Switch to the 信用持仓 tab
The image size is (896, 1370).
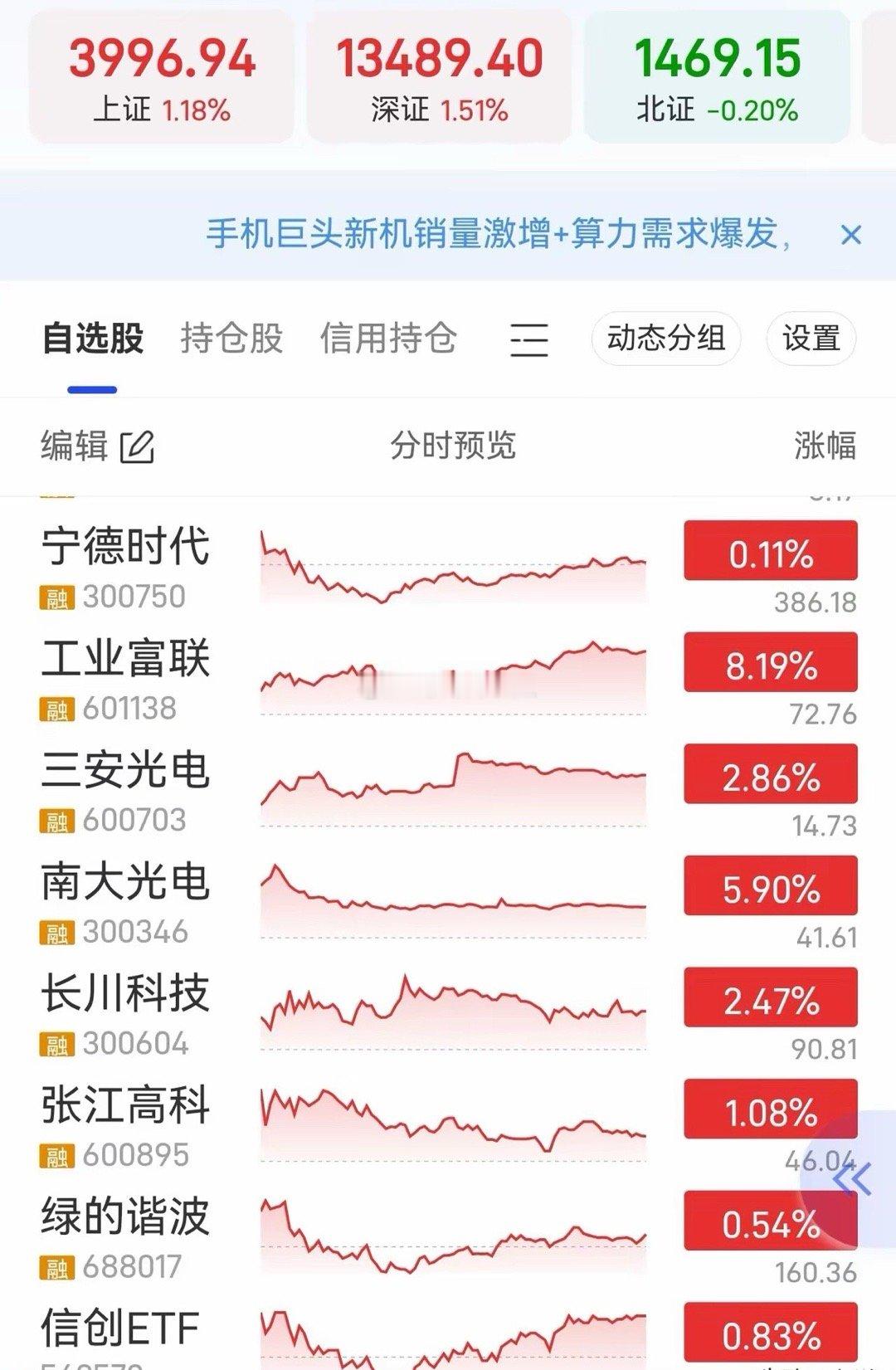(x=388, y=339)
